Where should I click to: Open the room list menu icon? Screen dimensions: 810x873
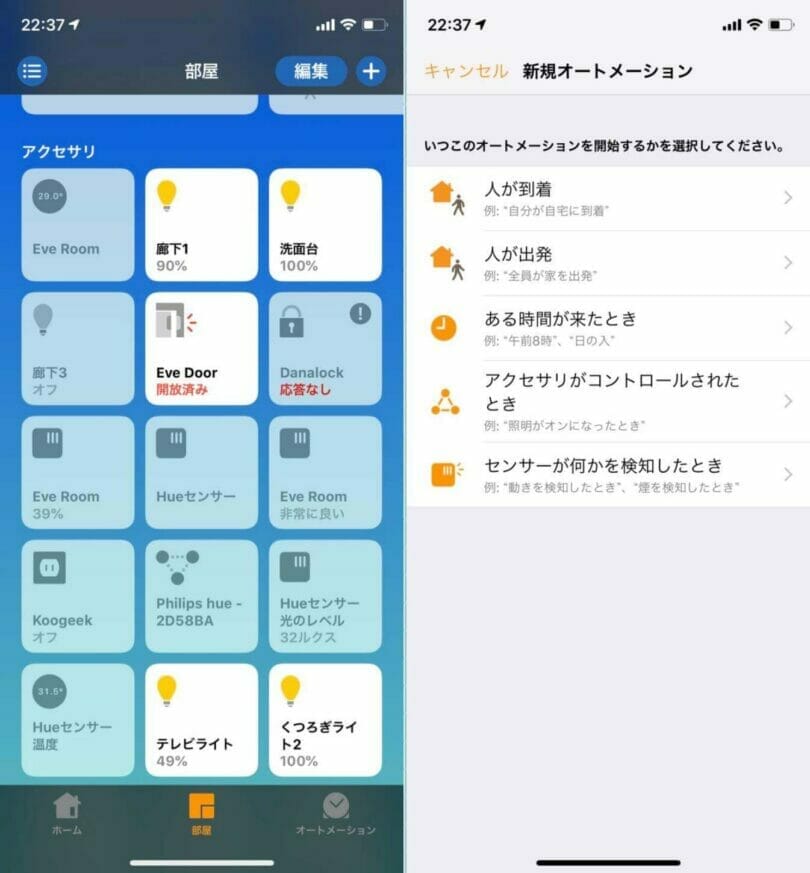pos(32,71)
